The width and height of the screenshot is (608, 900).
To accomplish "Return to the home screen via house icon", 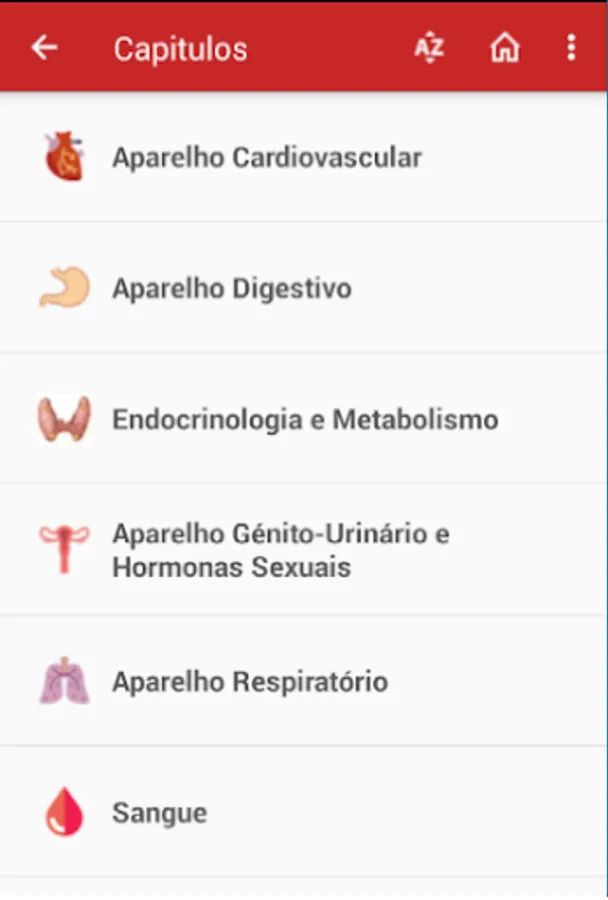I will coord(505,47).
